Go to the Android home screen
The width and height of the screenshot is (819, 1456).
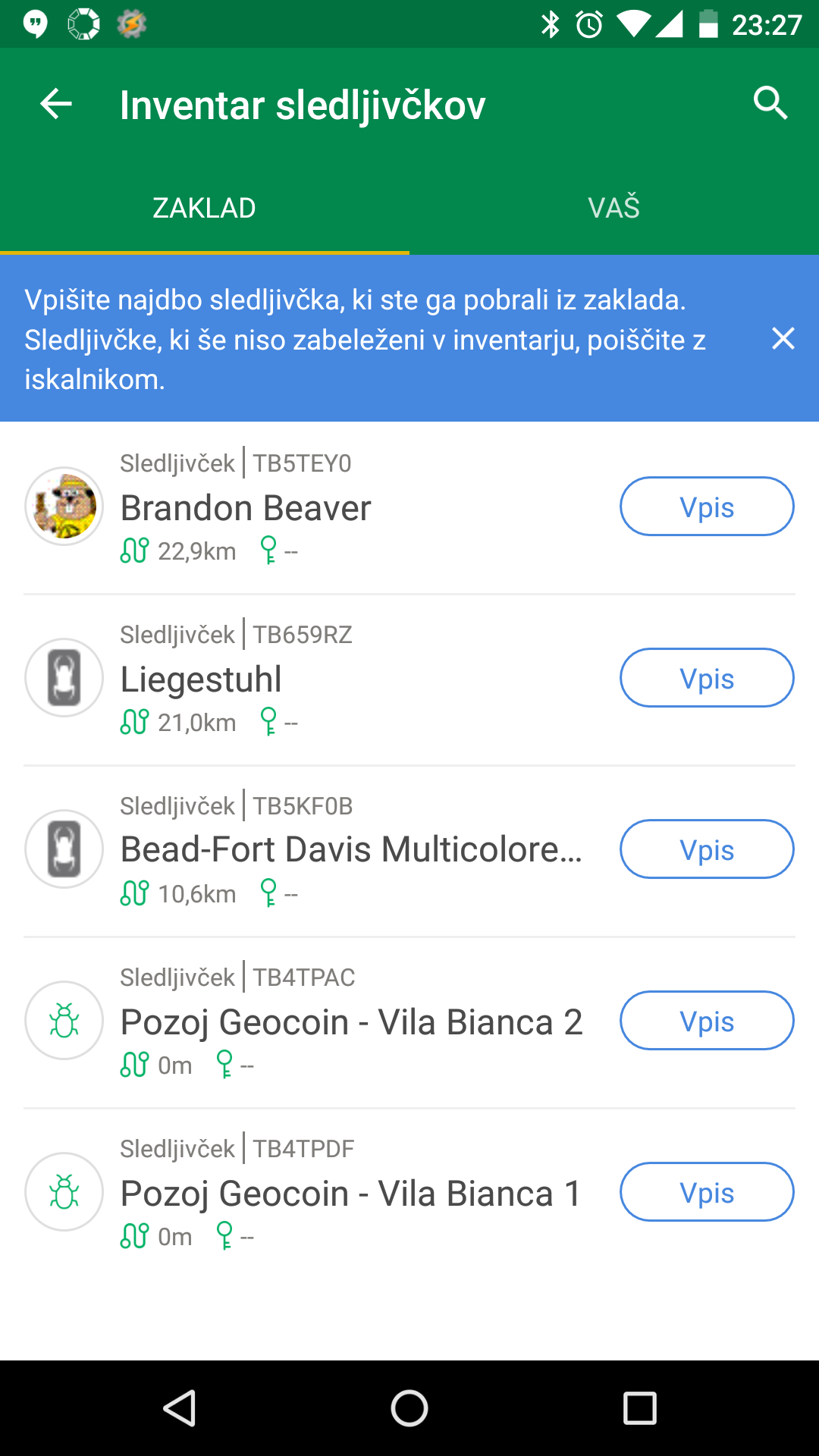tap(409, 1408)
